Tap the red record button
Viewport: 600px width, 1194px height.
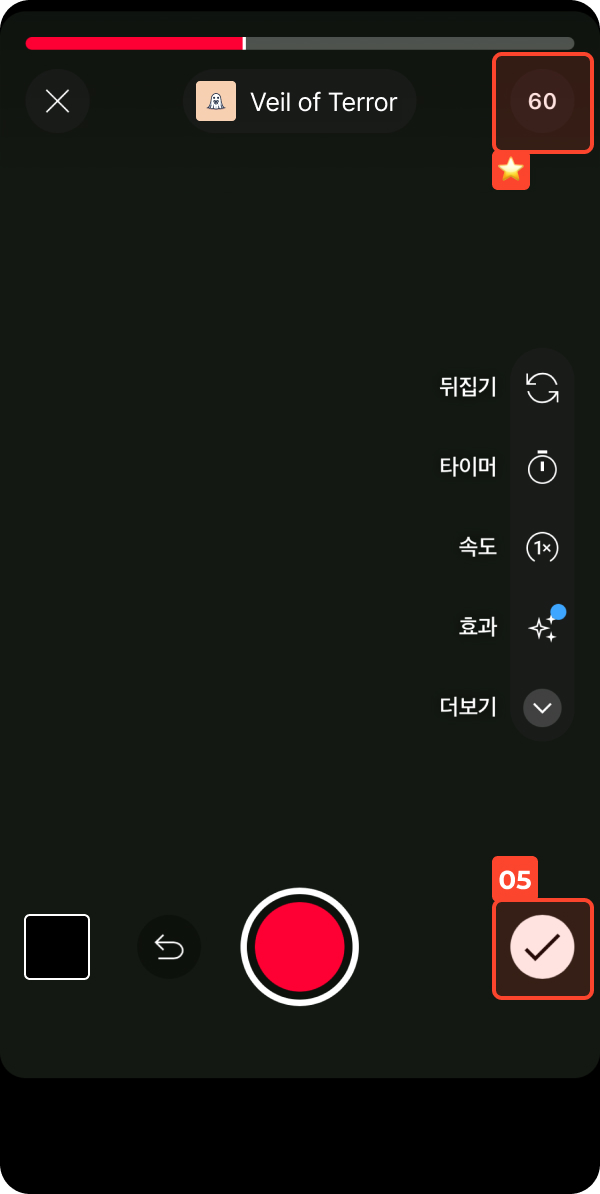tap(299, 947)
